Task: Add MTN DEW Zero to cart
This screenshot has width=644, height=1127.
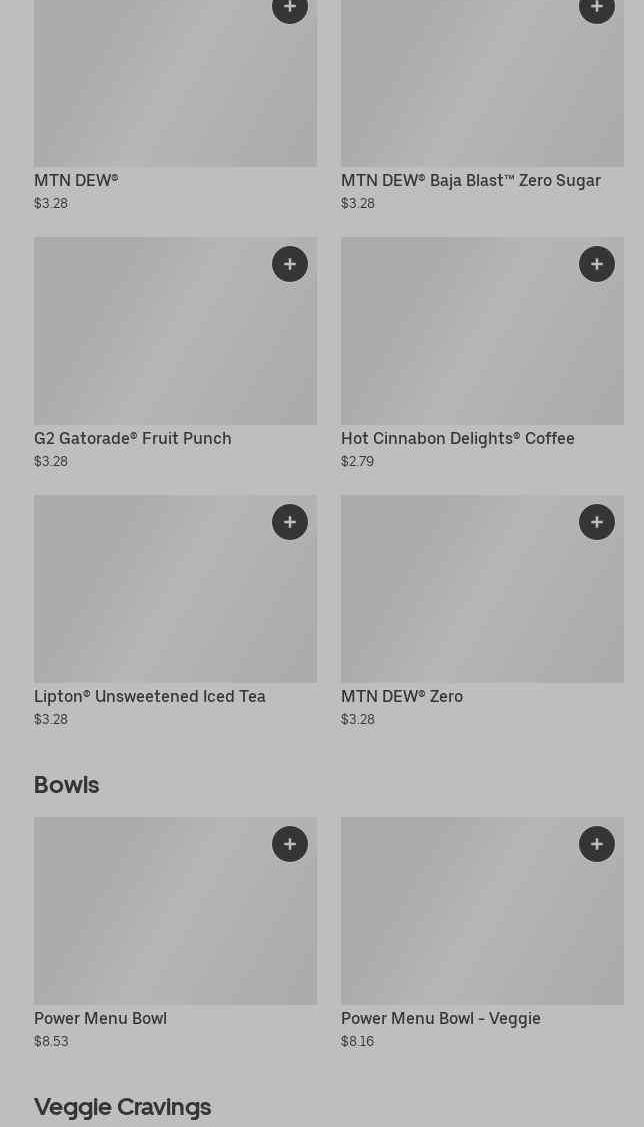Action: [x=597, y=522]
